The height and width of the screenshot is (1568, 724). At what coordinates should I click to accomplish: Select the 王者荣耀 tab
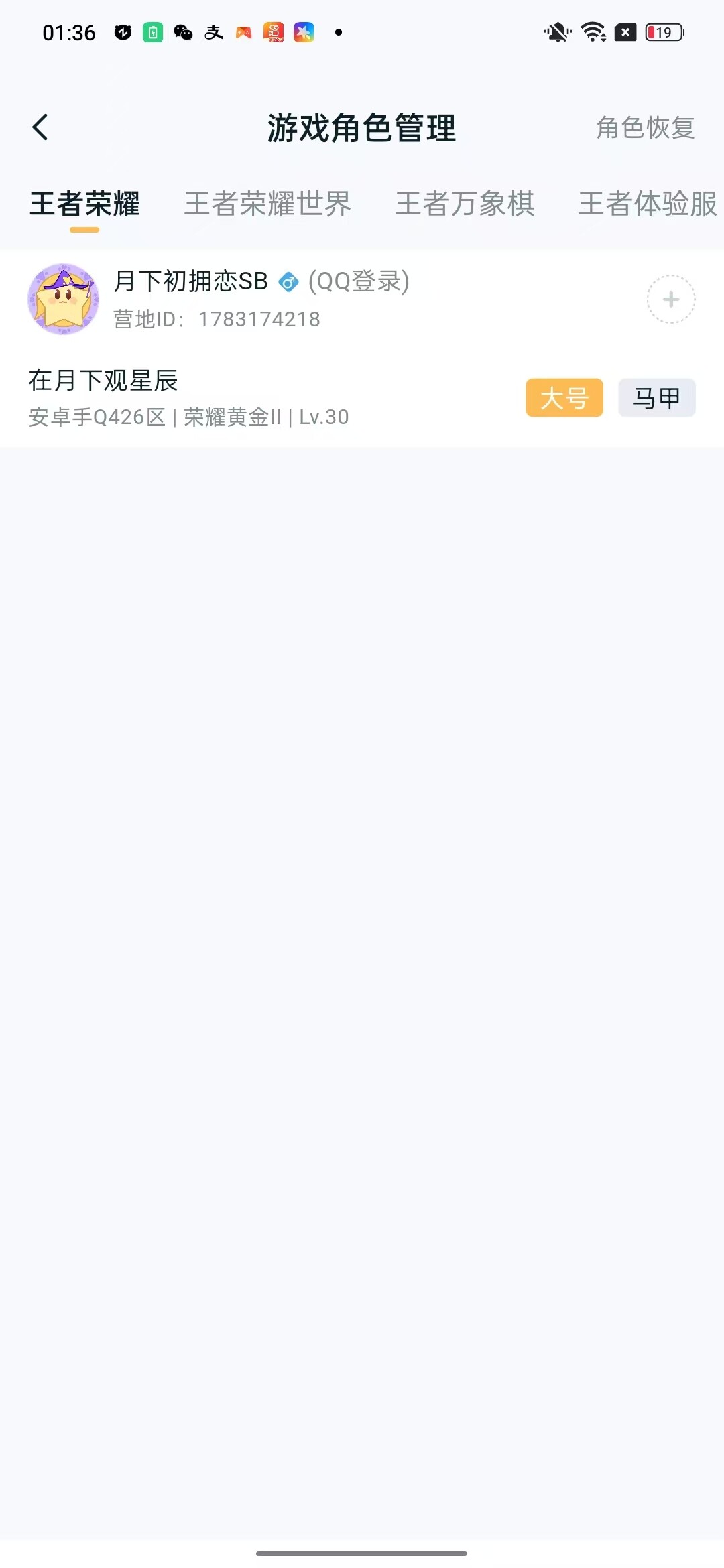tap(84, 204)
